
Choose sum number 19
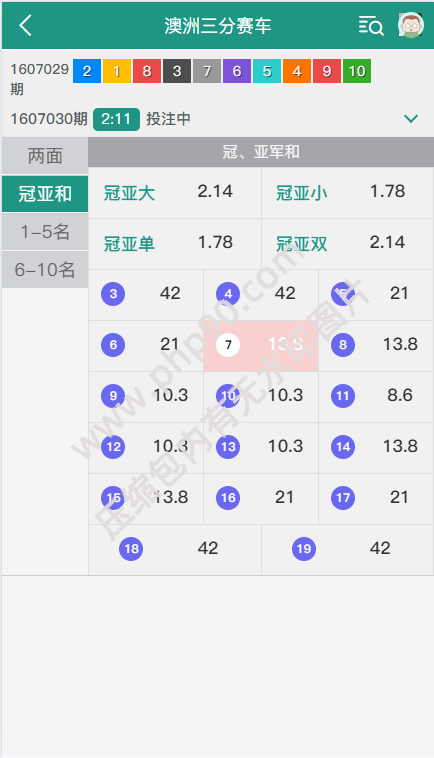[347, 550]
